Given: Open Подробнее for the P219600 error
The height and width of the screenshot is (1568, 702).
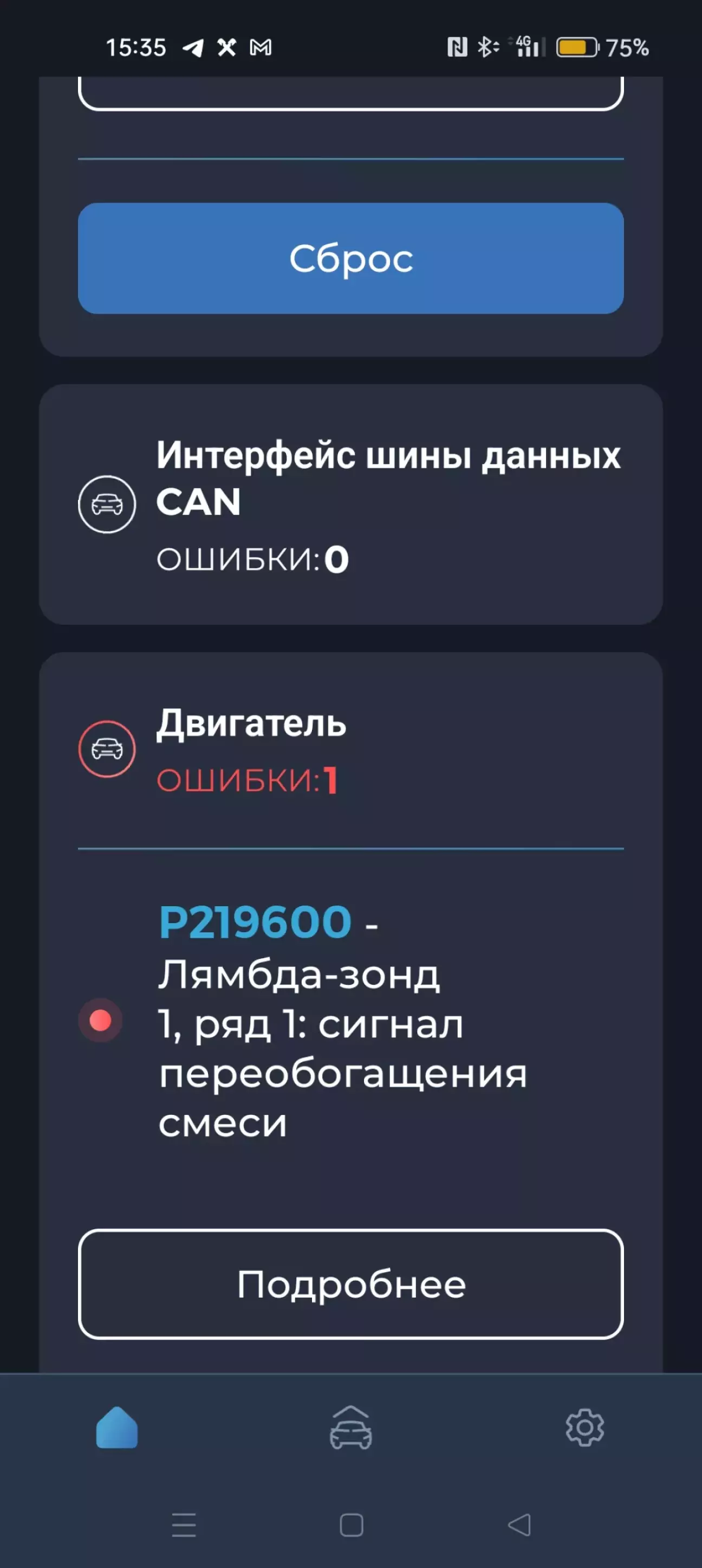Looking at the screenshot, I should (350, 1285).
